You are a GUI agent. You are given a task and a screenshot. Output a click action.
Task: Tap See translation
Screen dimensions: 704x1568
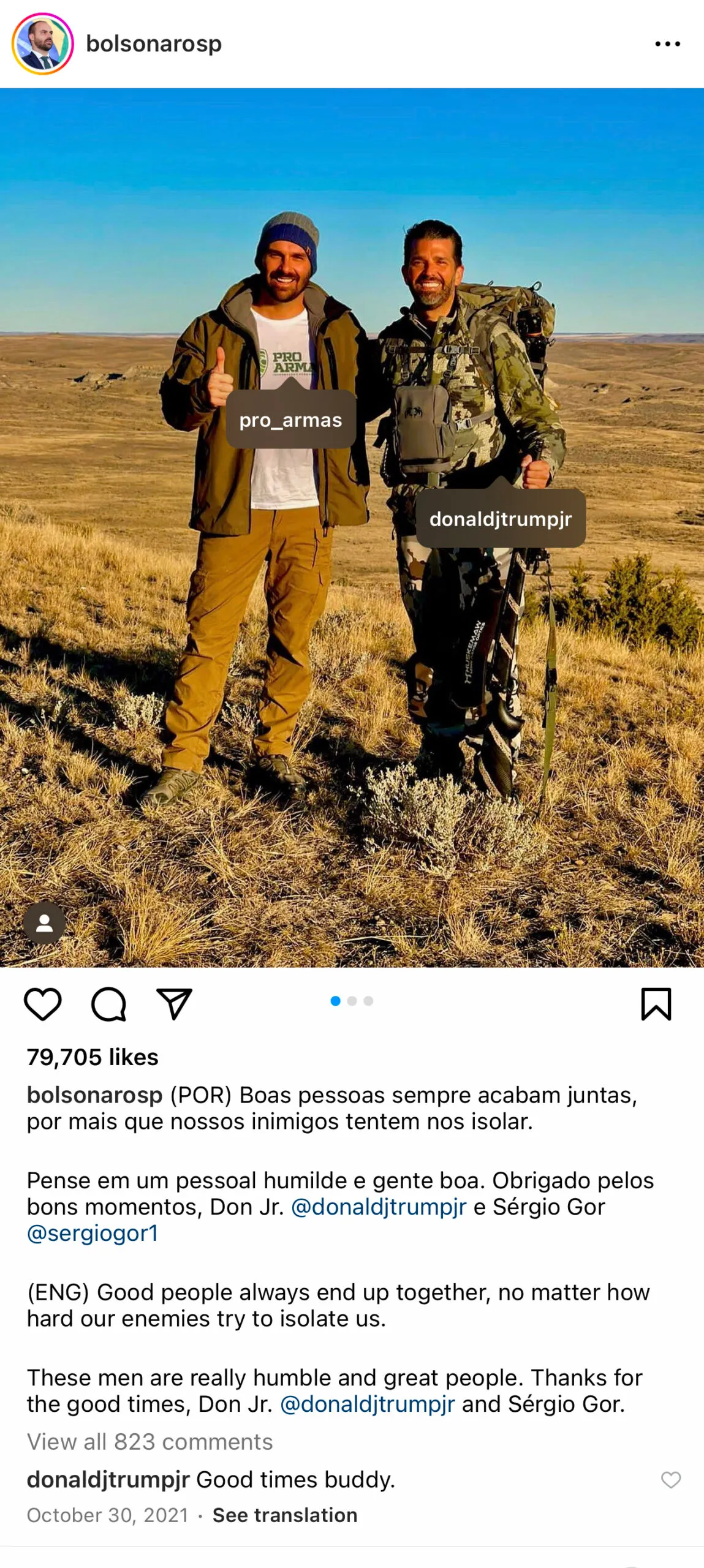[x=285, y=1515]
